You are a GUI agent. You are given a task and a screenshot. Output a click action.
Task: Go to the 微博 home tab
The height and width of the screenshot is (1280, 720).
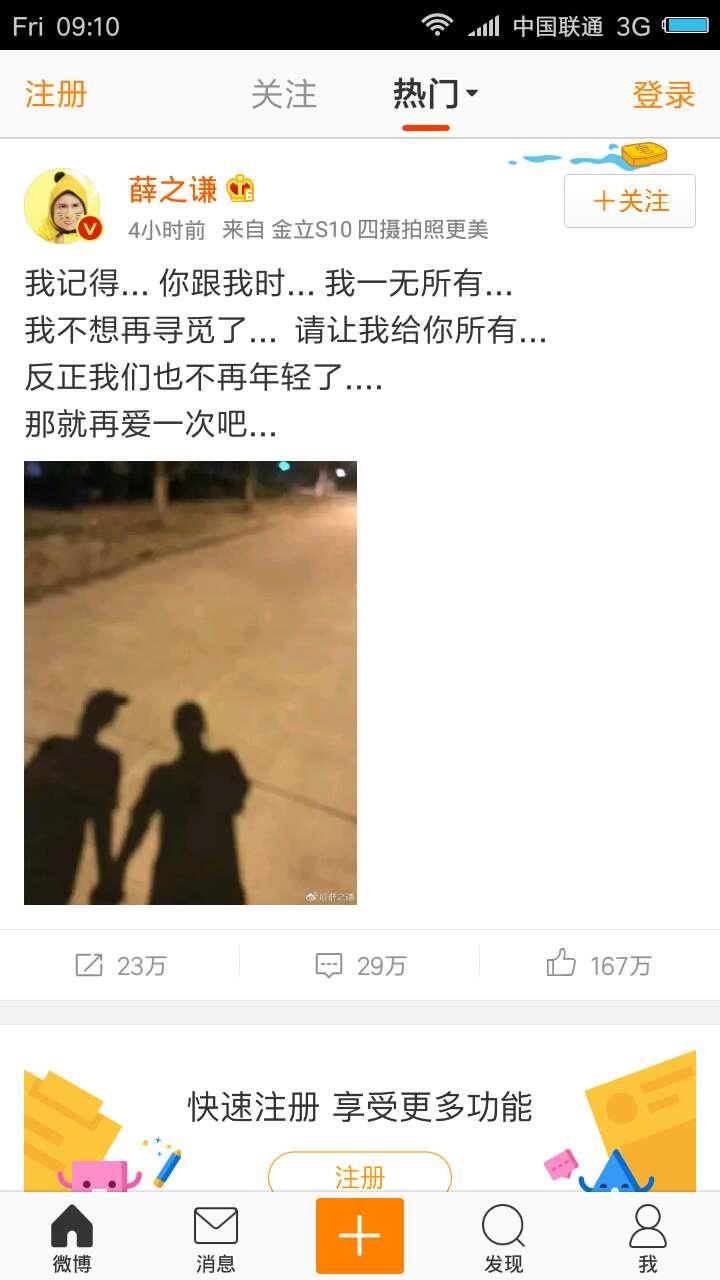(x=71, y=1237)
